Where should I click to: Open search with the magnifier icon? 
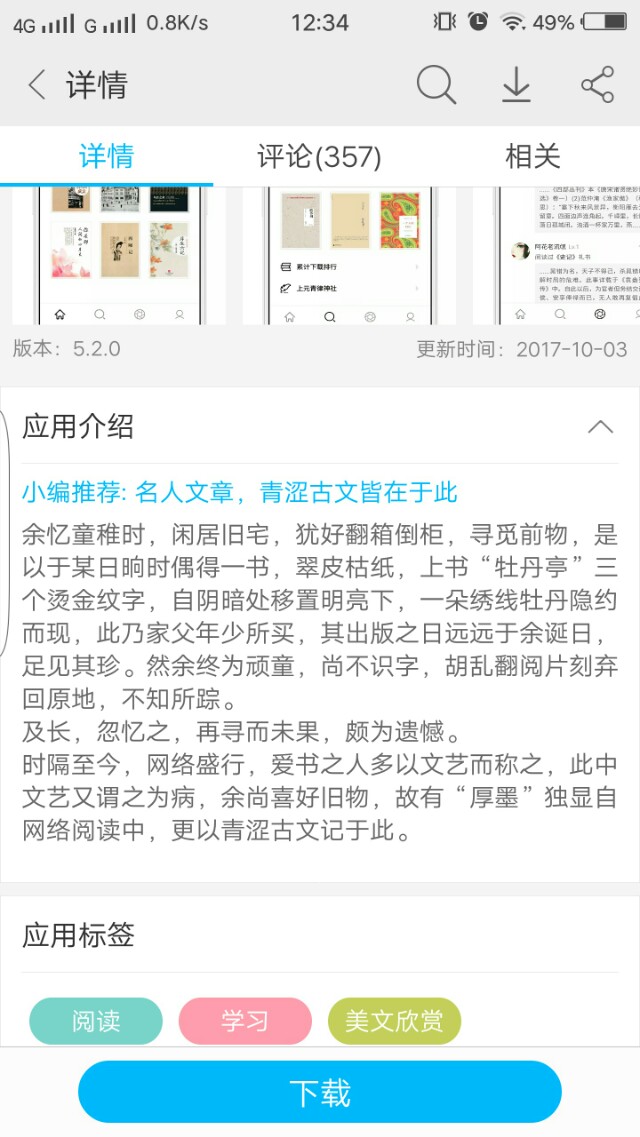click(x=436, y=85)
